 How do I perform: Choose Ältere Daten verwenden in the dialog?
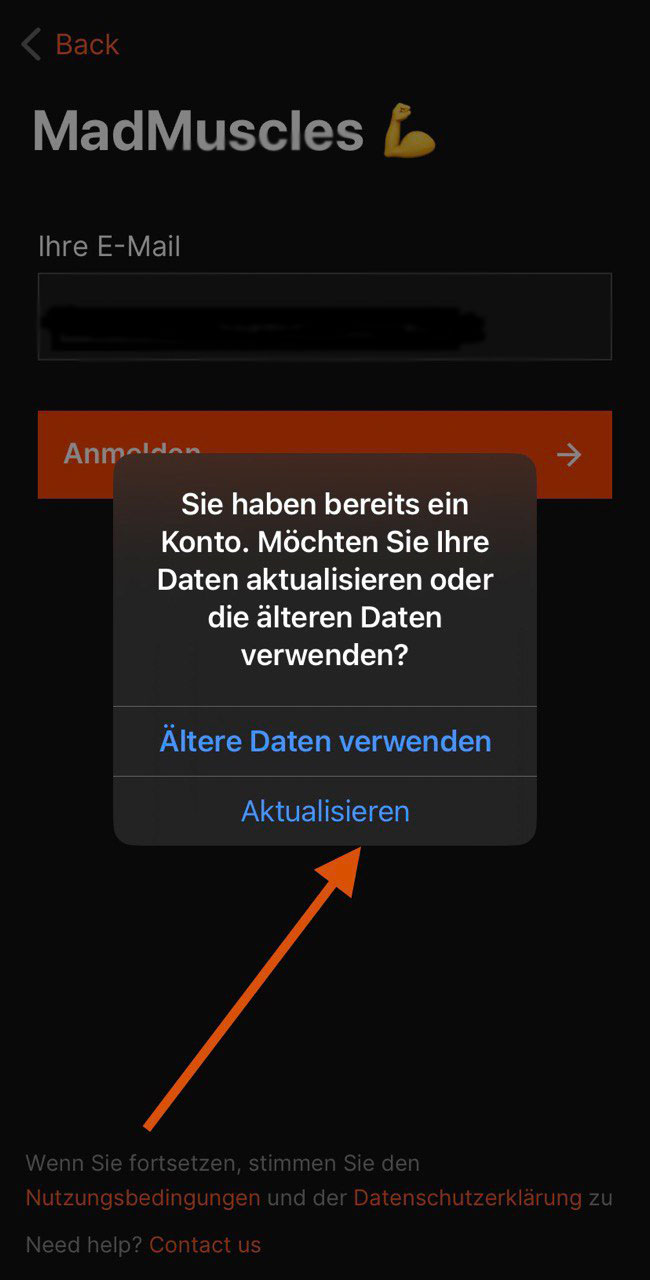pyautogui.click(x=325, y=741)
